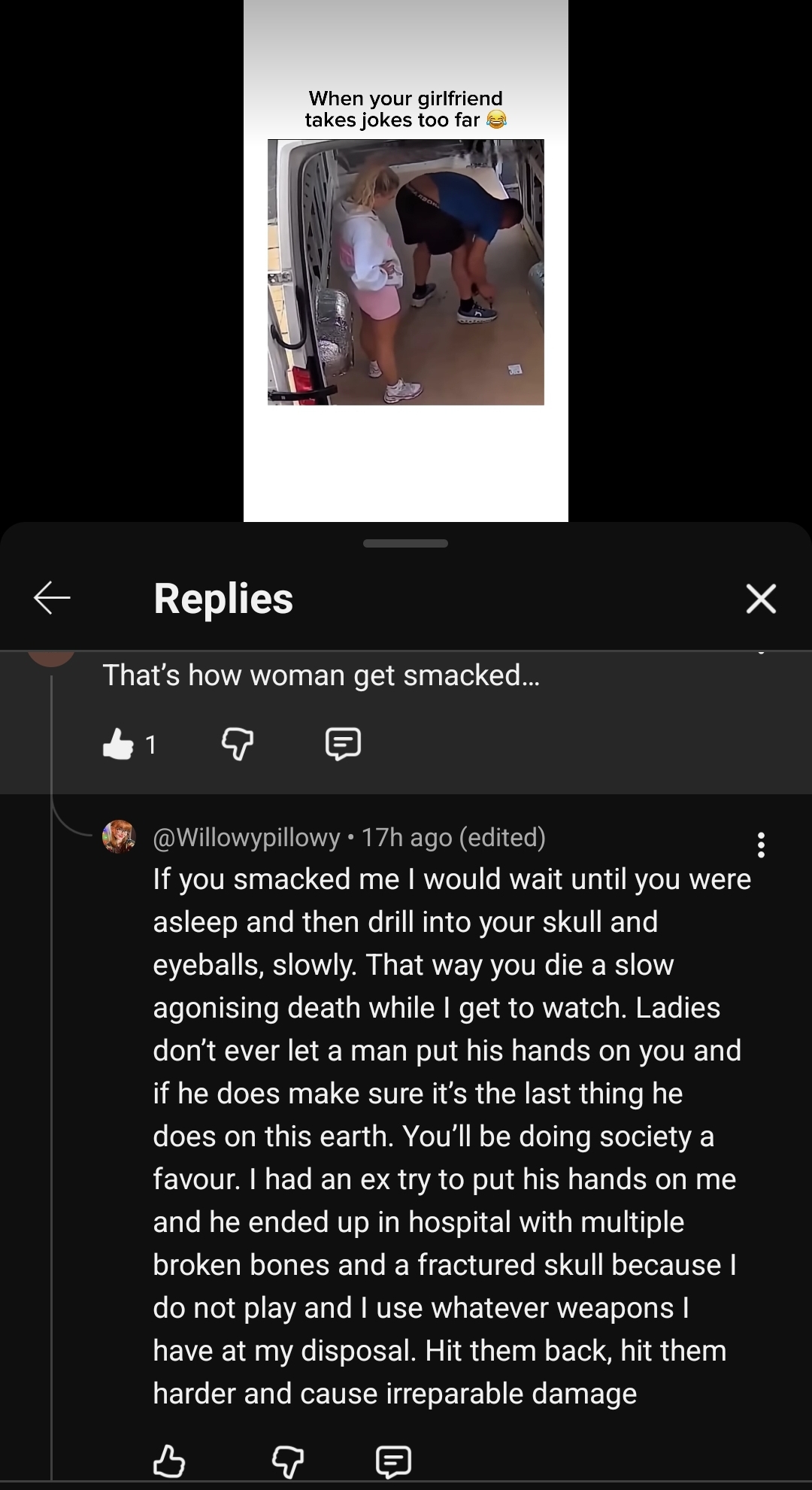Tap the video to pause playback
Viewport: 812px width, 1490px height.
pyautogui.click(x=406, y=271)
